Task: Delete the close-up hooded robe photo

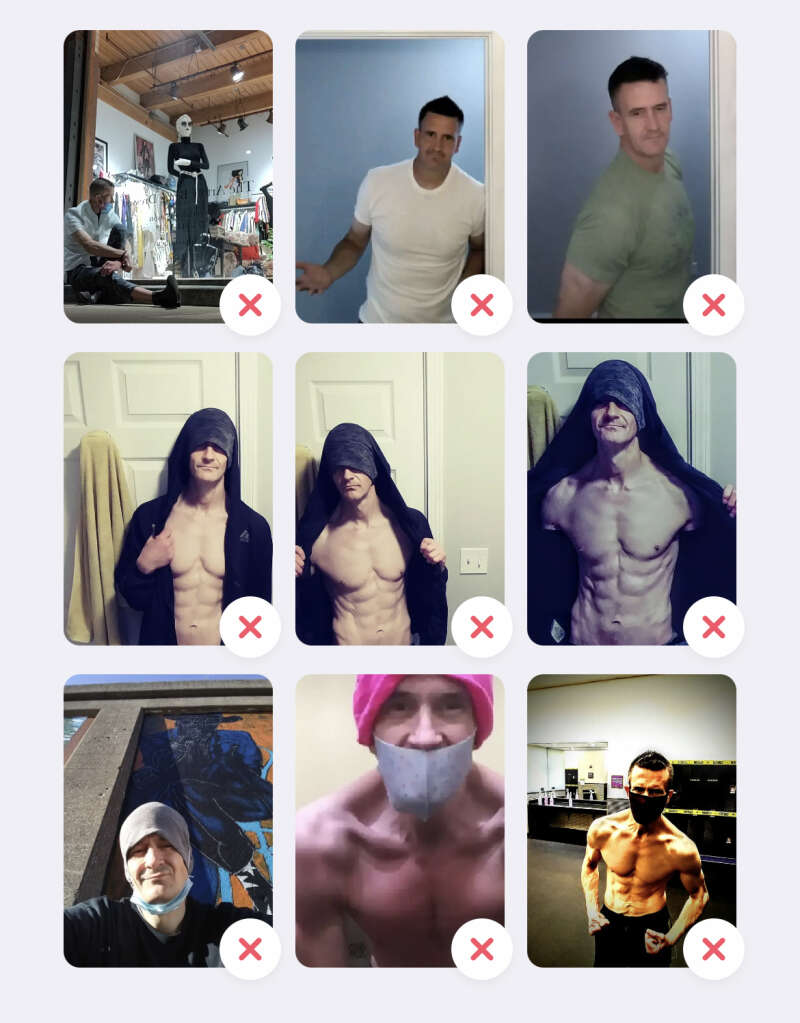Action: (714, 627)
